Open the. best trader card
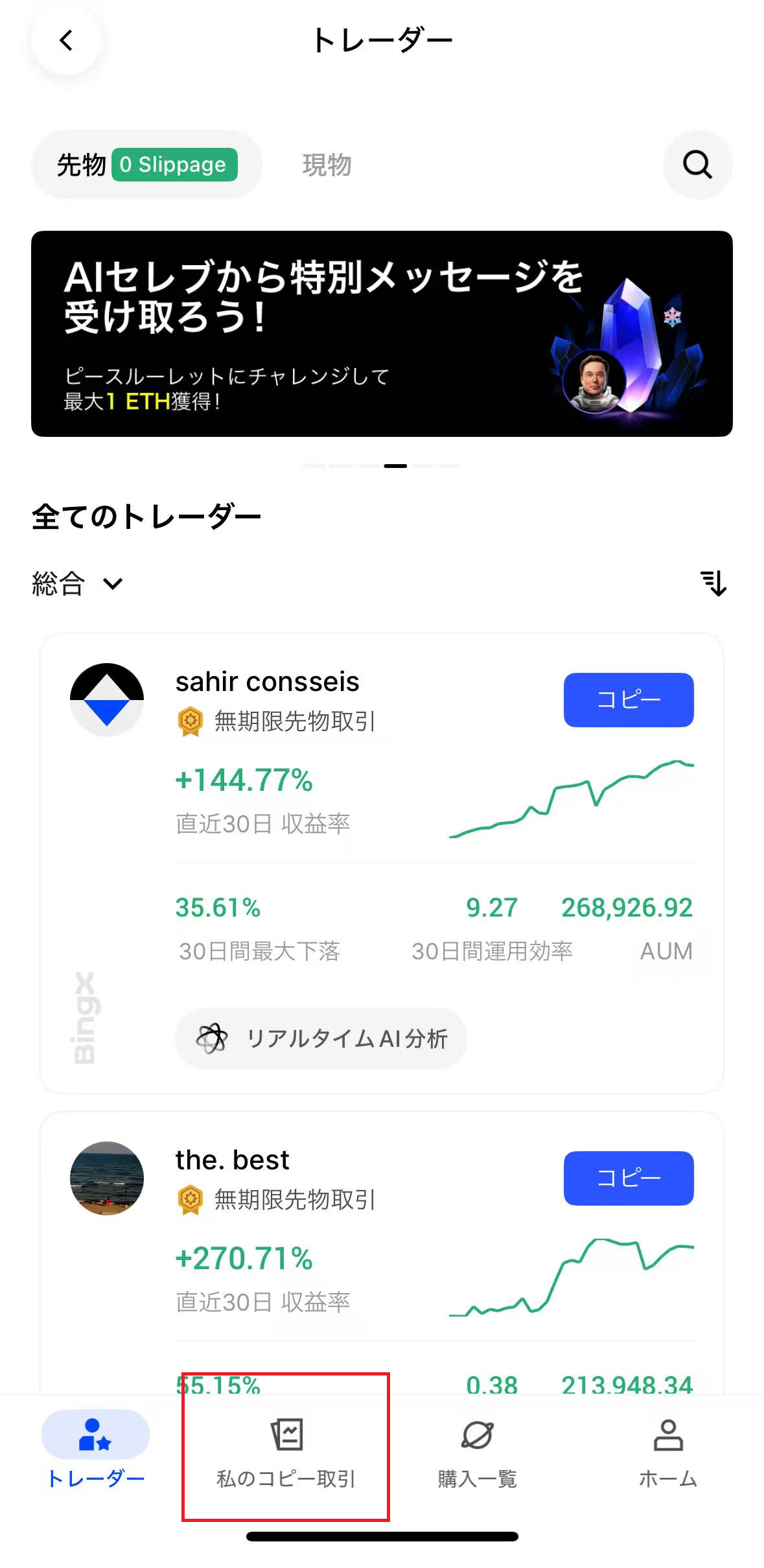 (232, 1160)
